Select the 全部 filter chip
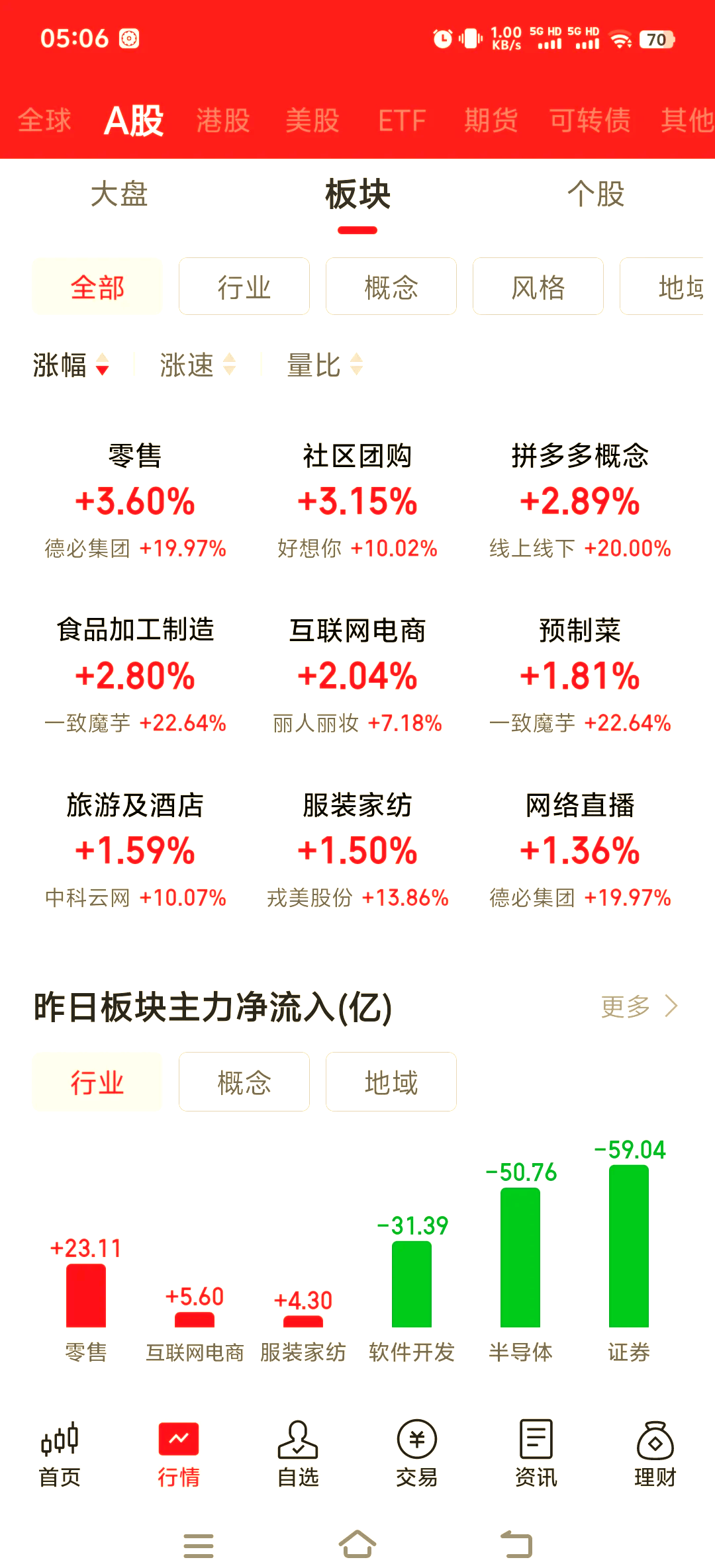715x1568 pixels. point(97,286)
